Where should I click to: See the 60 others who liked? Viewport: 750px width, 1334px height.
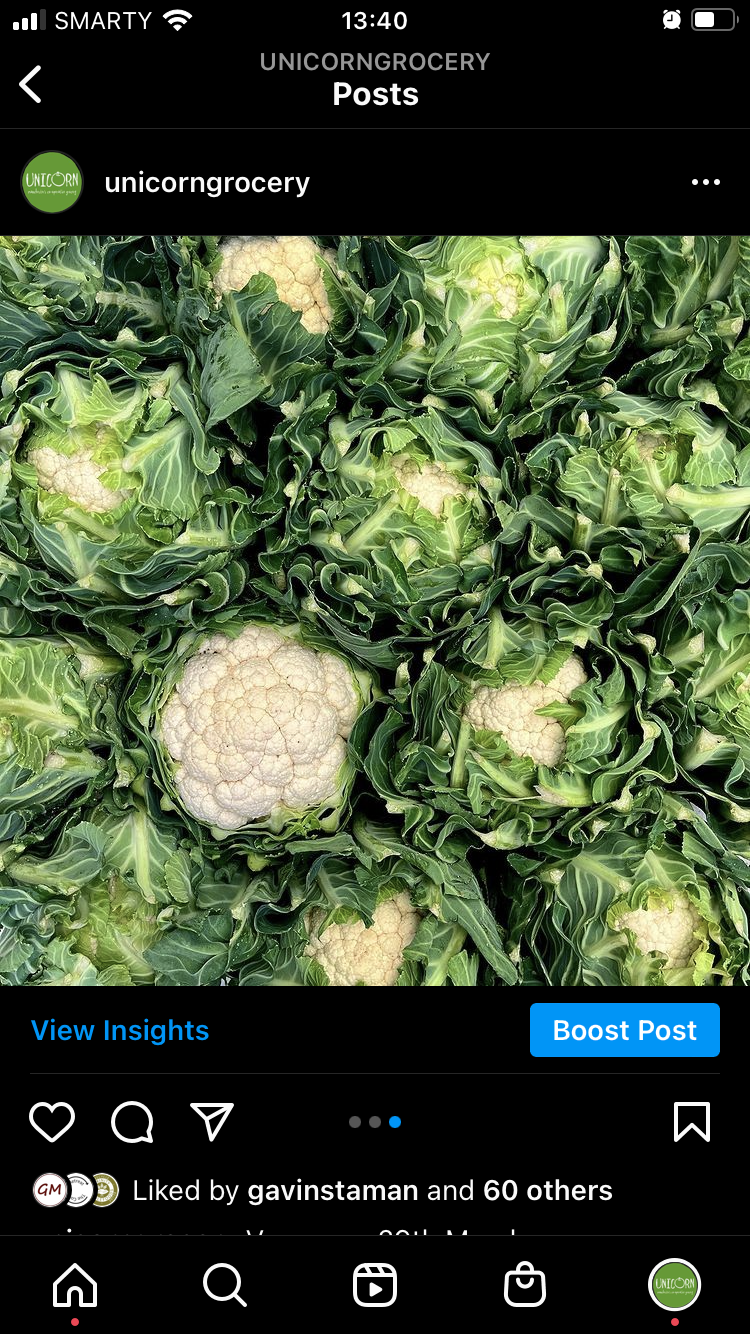[547, 1190]
